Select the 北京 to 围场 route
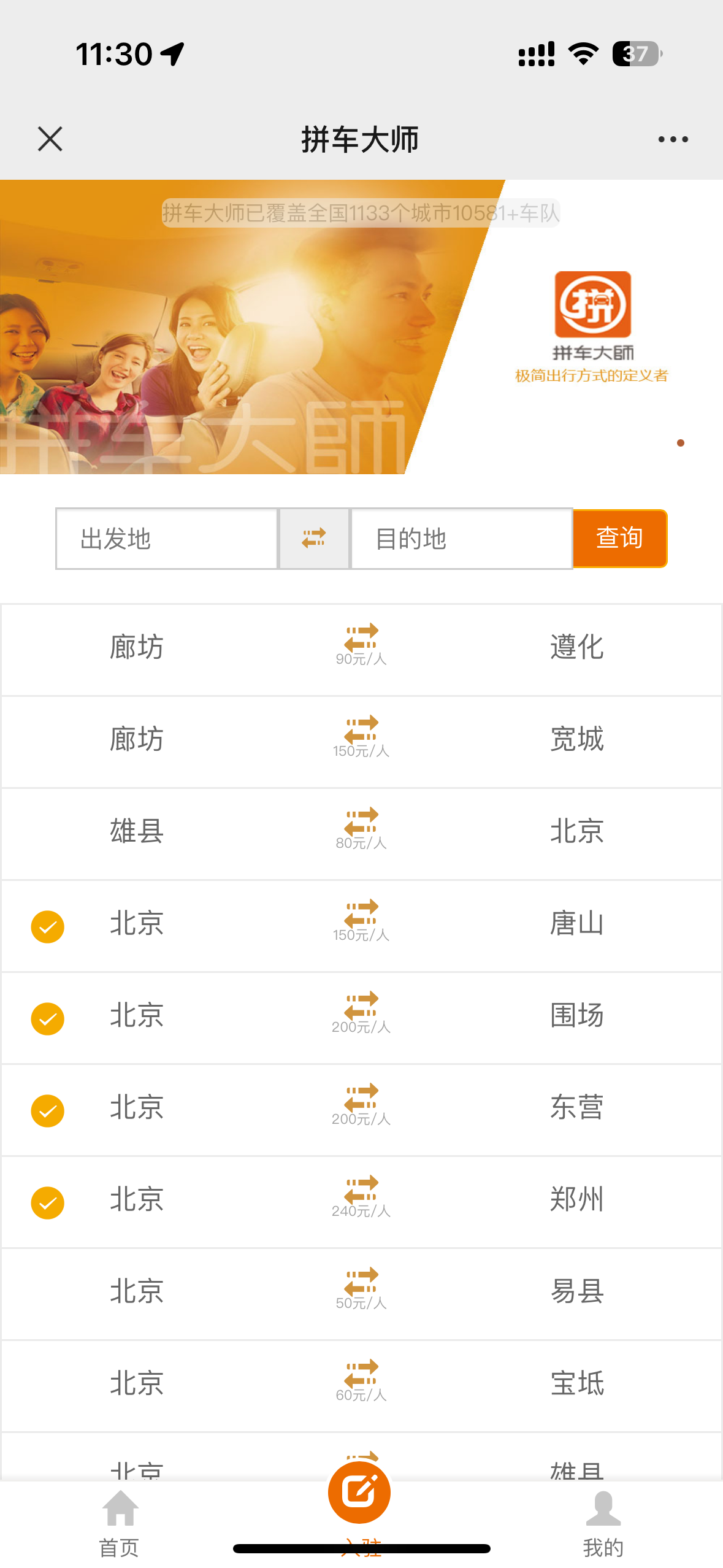 (361, 1018)
